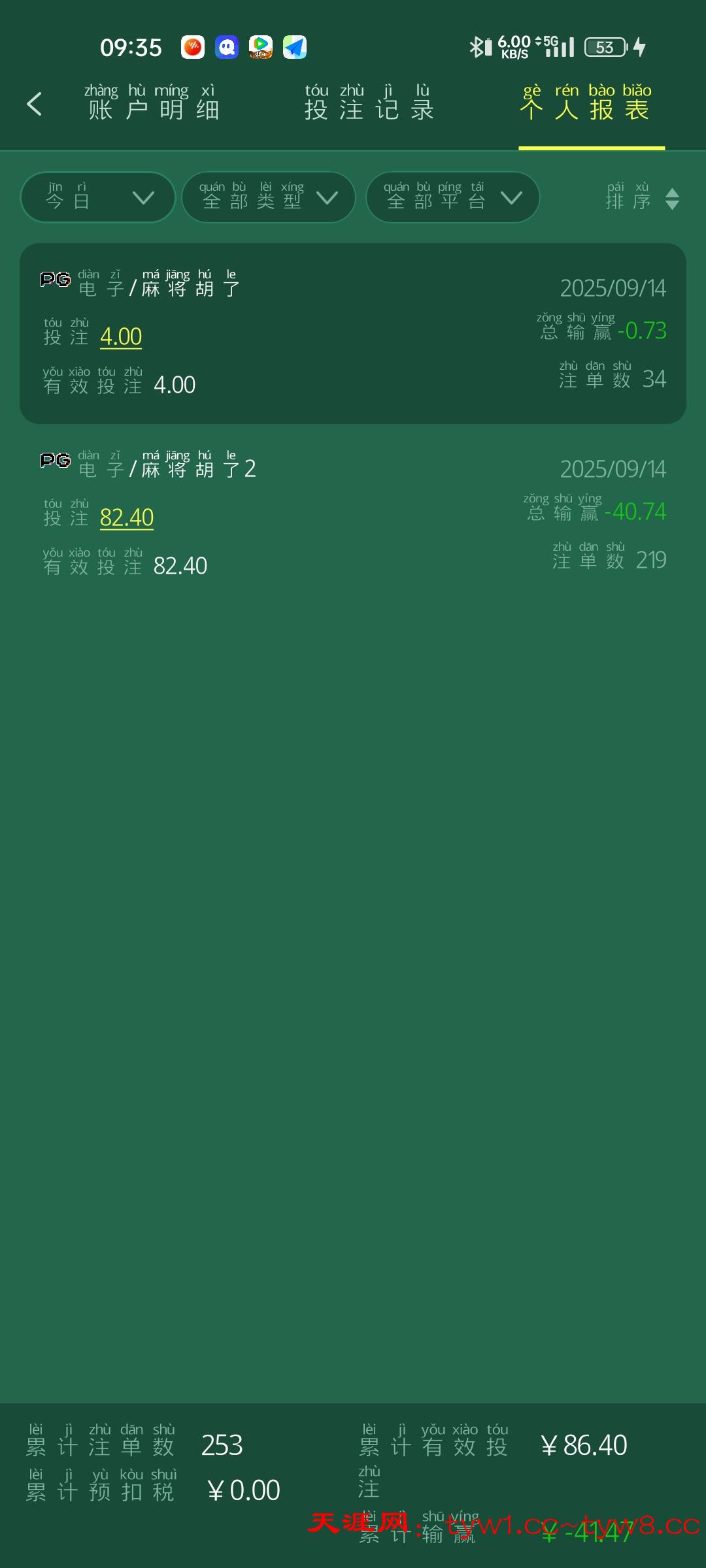Switch to the 账户明细 tab
The image size is (706, 1568).
point(153,105)
